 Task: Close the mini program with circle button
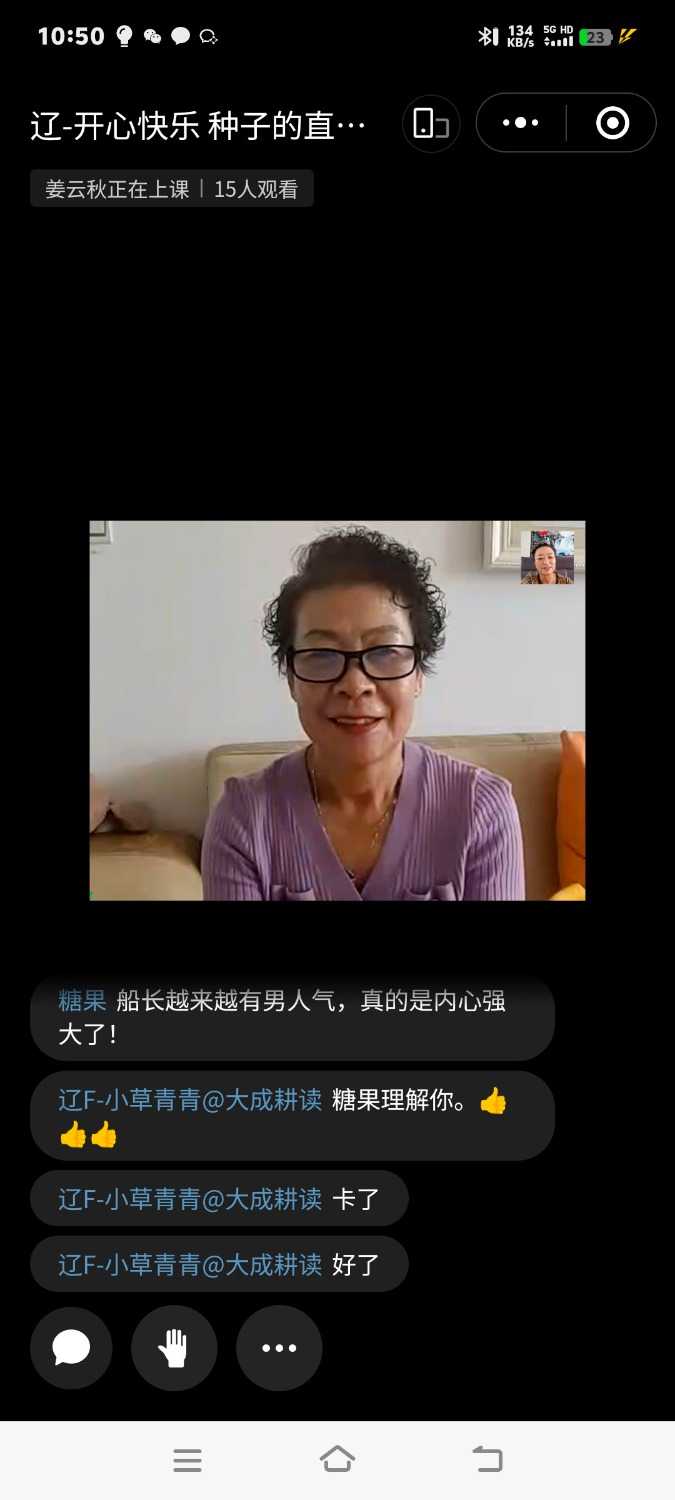pos(612,123)
